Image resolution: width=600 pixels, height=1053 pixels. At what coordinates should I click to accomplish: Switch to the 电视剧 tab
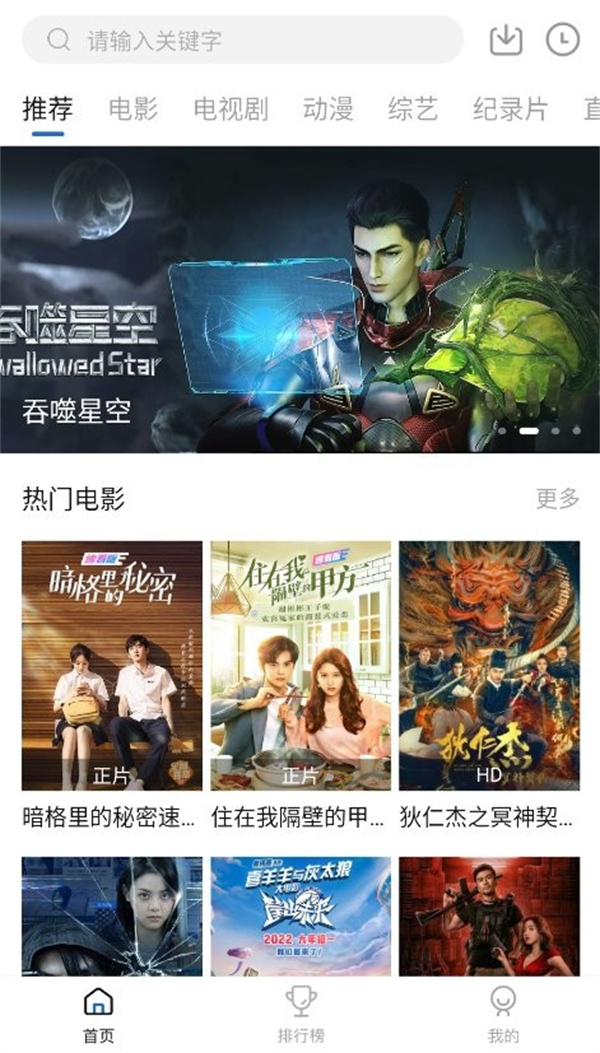[230, 109]
